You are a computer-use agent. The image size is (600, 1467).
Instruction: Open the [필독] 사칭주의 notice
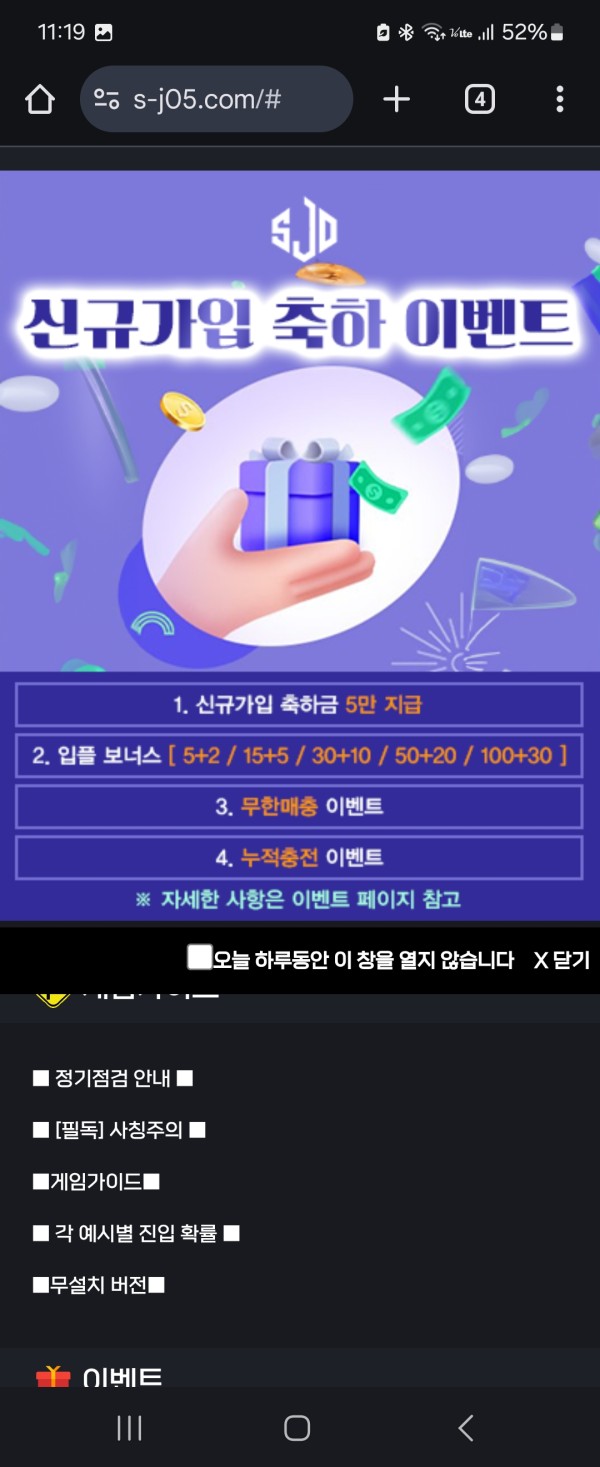pos(119,1130)
